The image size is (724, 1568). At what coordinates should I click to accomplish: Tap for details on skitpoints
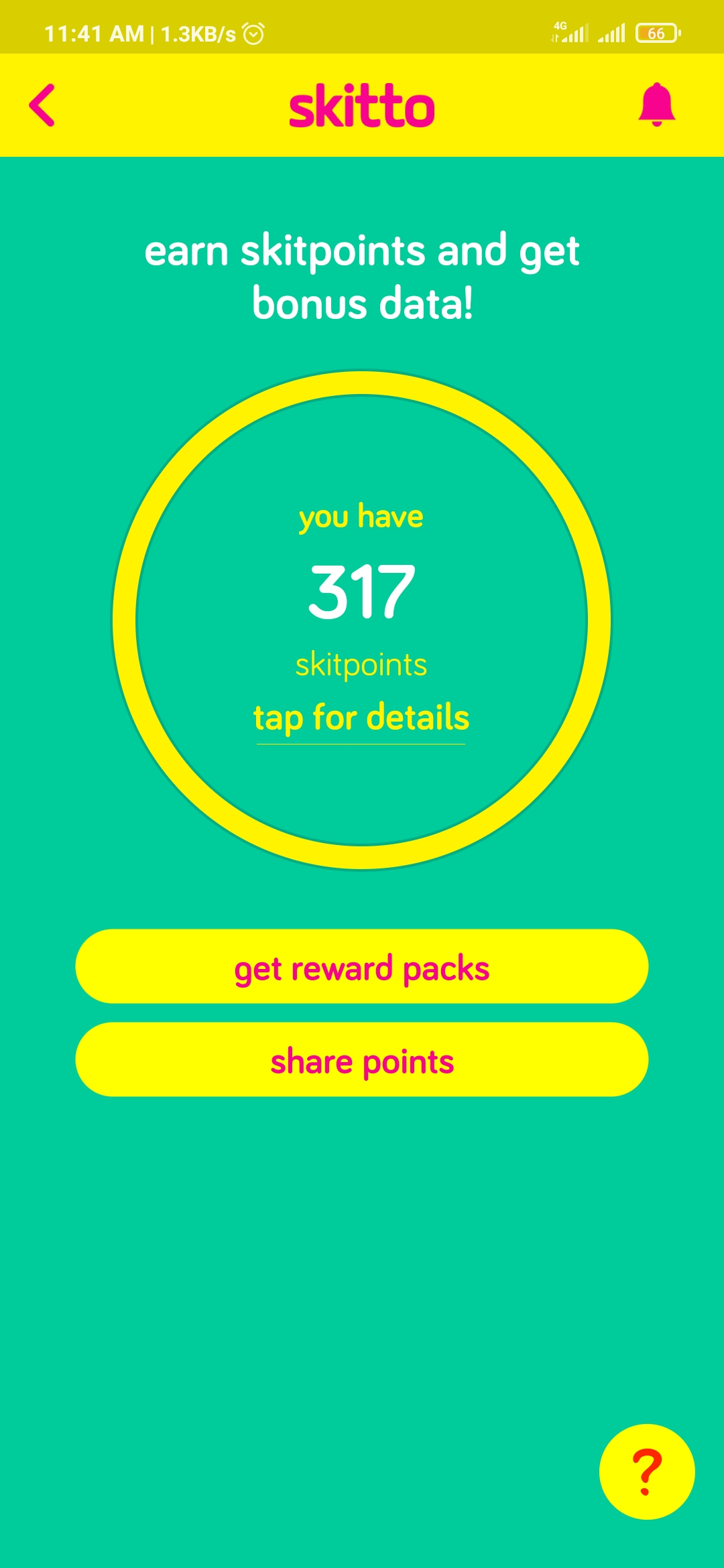(361, 718)
